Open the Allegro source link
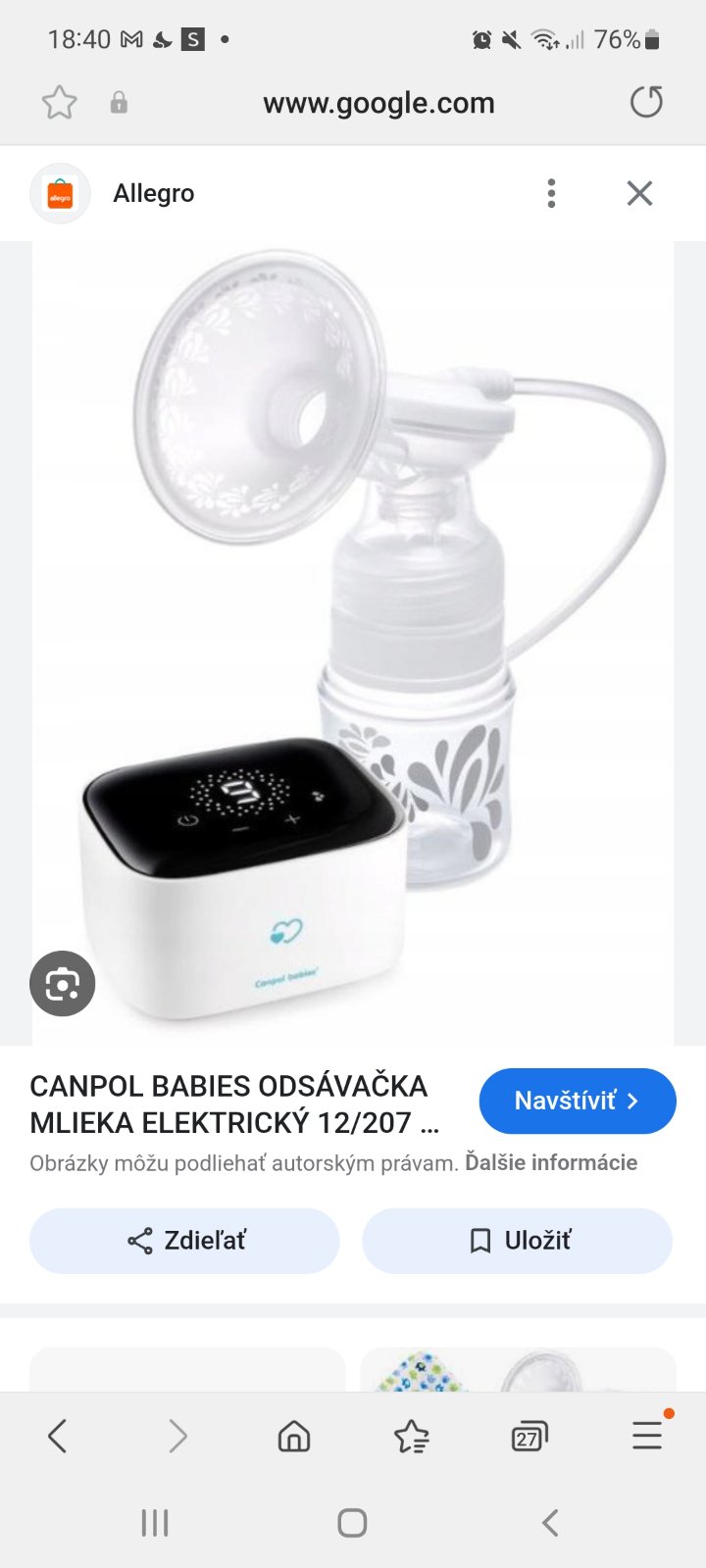The image size is (706, 1568). point(153,193)
